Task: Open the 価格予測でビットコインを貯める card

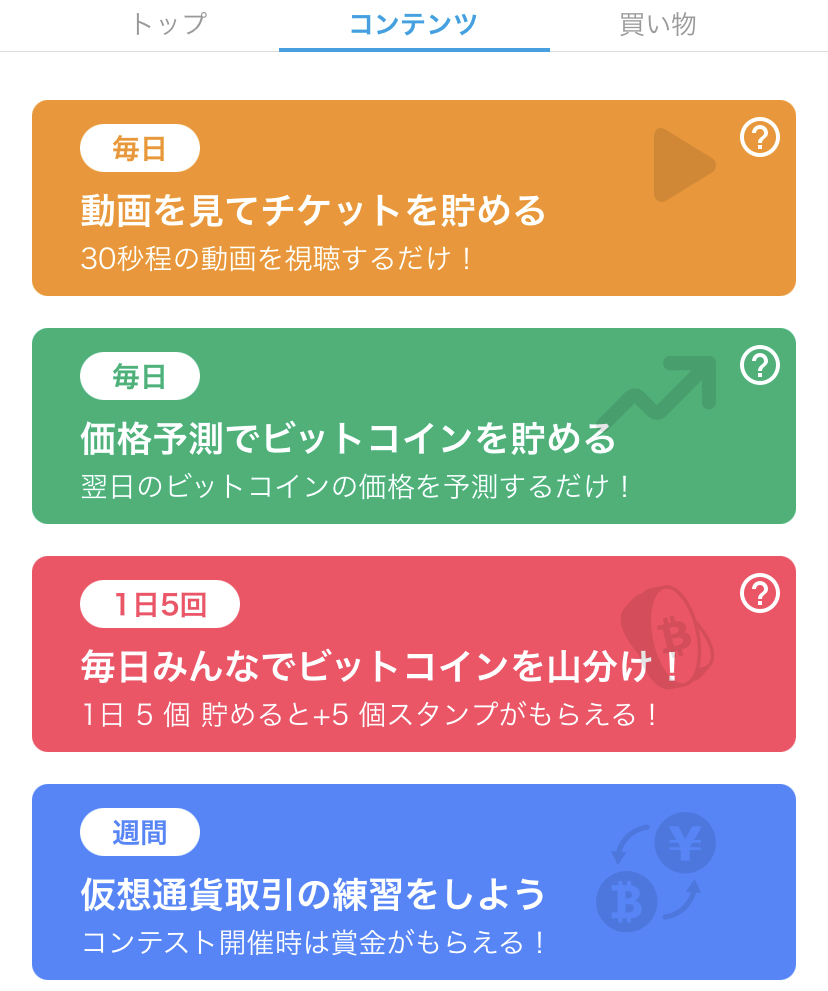Action: (x=380, y=438)
